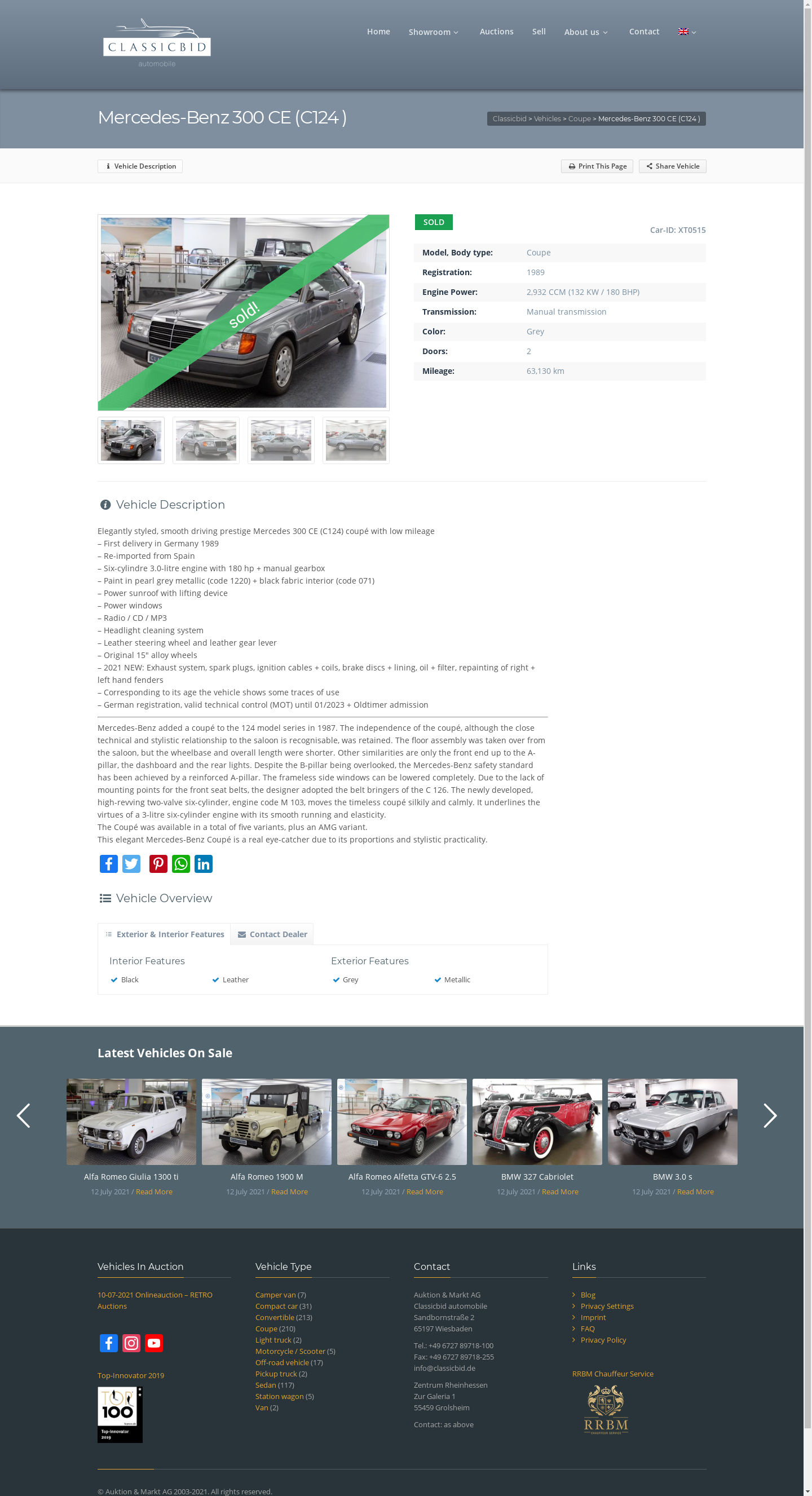Open the Showroom dropdown menu
Screen dimensions: 812x1496
point(433,32)
